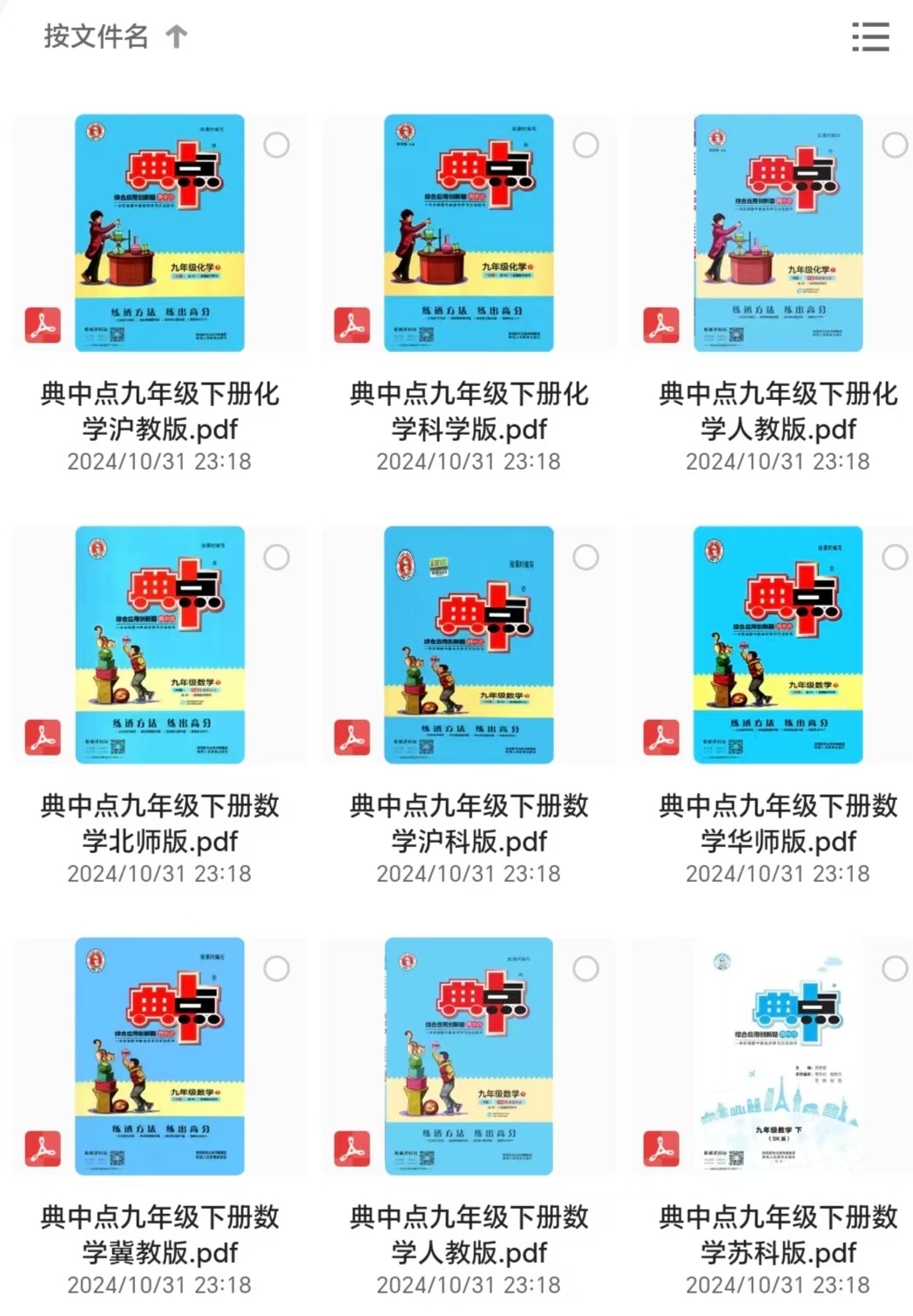Open 典中点九年级下册数学冀教版.pdf
913x1316 pixels.
click(x=159, y=1056)
